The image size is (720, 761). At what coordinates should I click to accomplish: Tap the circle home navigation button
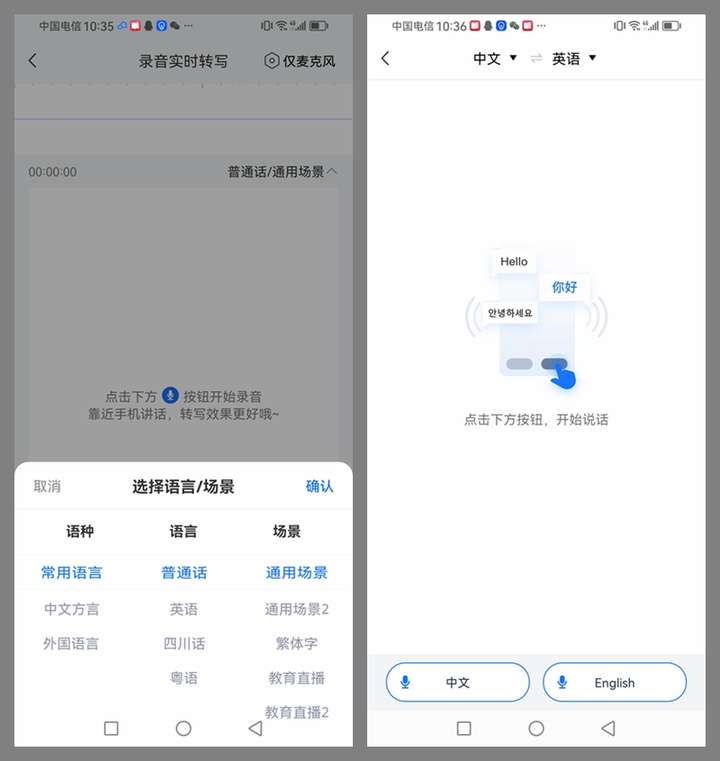point(536,729)
